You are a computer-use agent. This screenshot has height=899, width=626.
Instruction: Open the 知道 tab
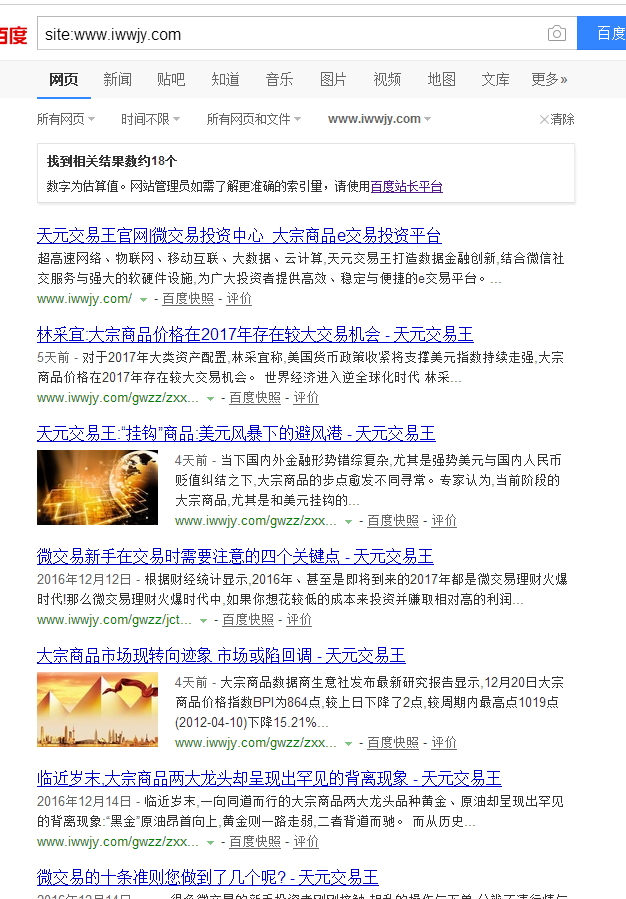[x=225, y=79]
